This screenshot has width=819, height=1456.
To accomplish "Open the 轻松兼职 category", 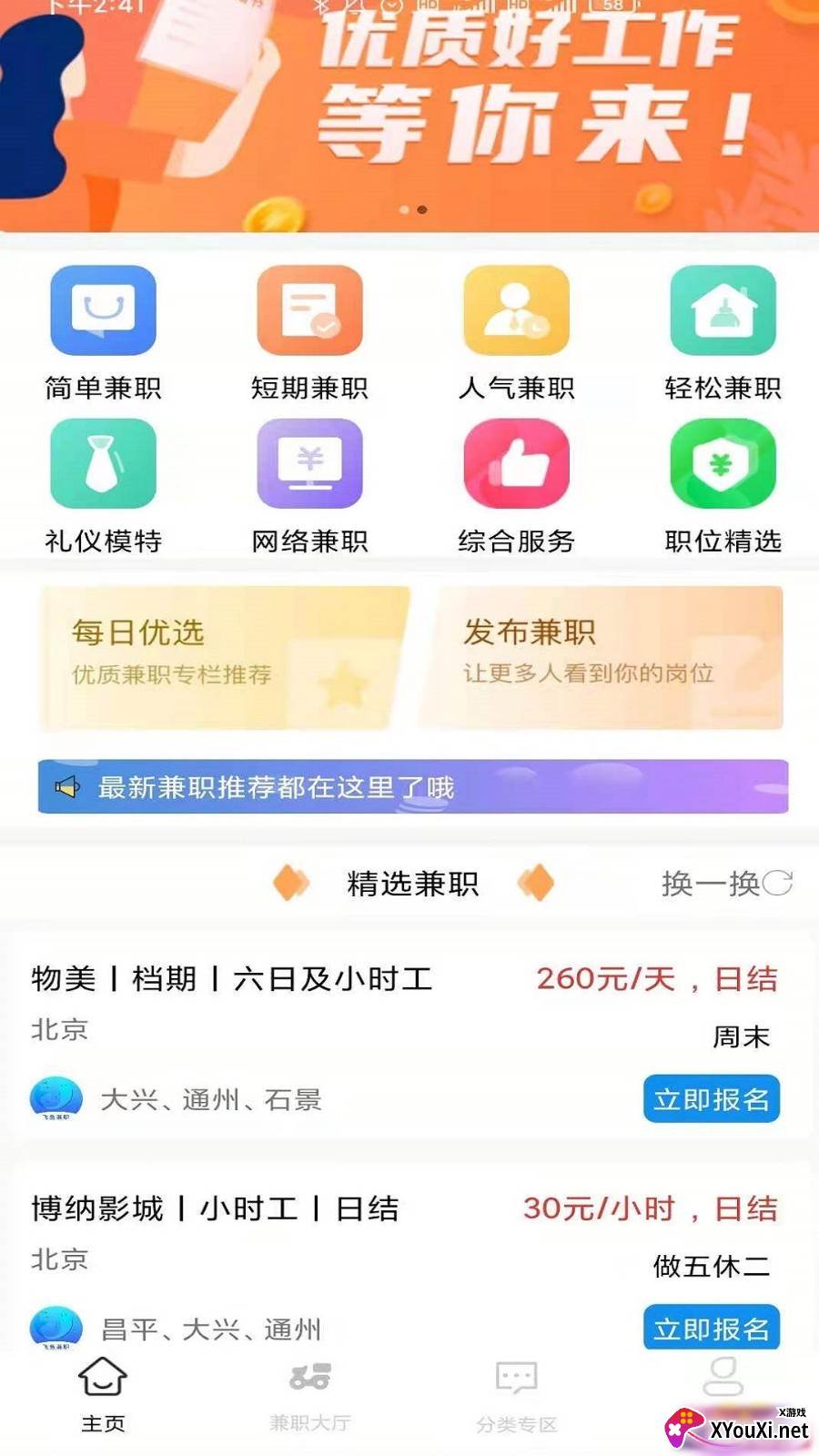I will [723, 332].
